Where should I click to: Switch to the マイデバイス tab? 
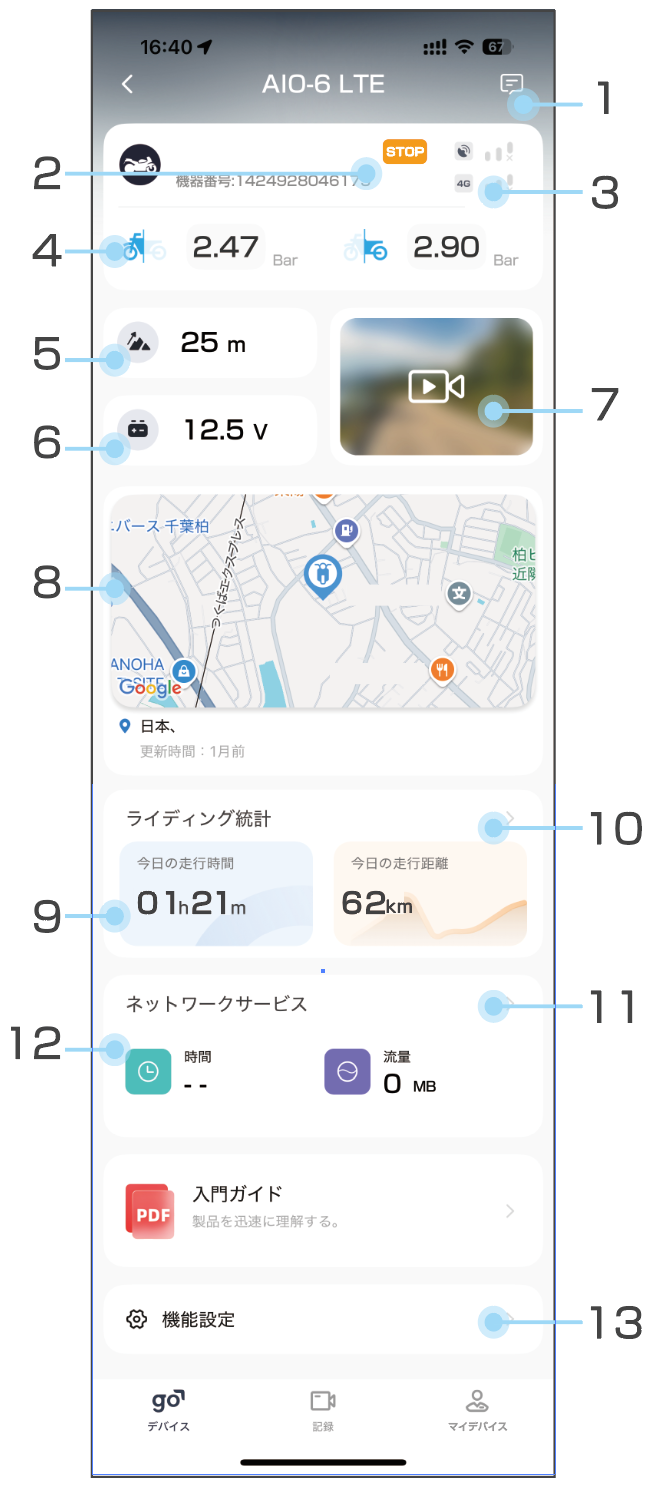477,1410
